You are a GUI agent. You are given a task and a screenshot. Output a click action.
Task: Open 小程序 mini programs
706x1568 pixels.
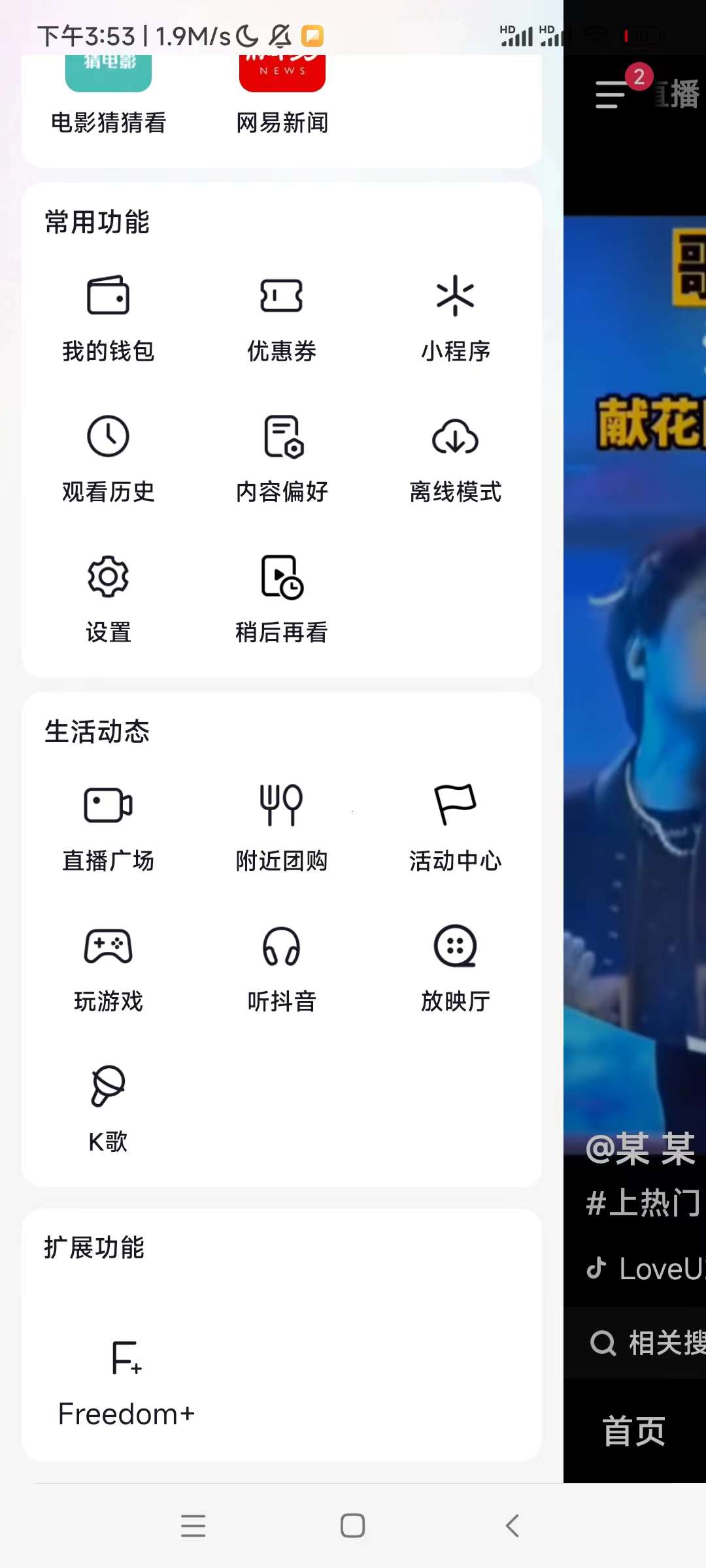(455, 318)
